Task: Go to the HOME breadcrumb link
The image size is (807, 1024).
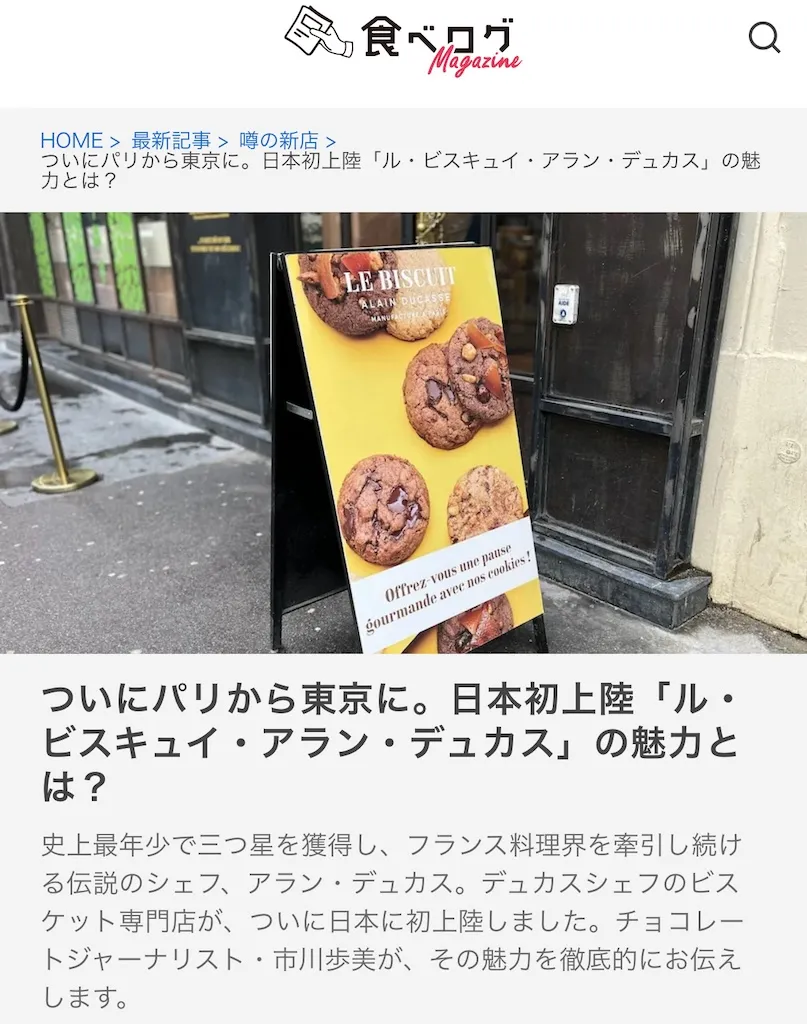Action: (71, 141)
